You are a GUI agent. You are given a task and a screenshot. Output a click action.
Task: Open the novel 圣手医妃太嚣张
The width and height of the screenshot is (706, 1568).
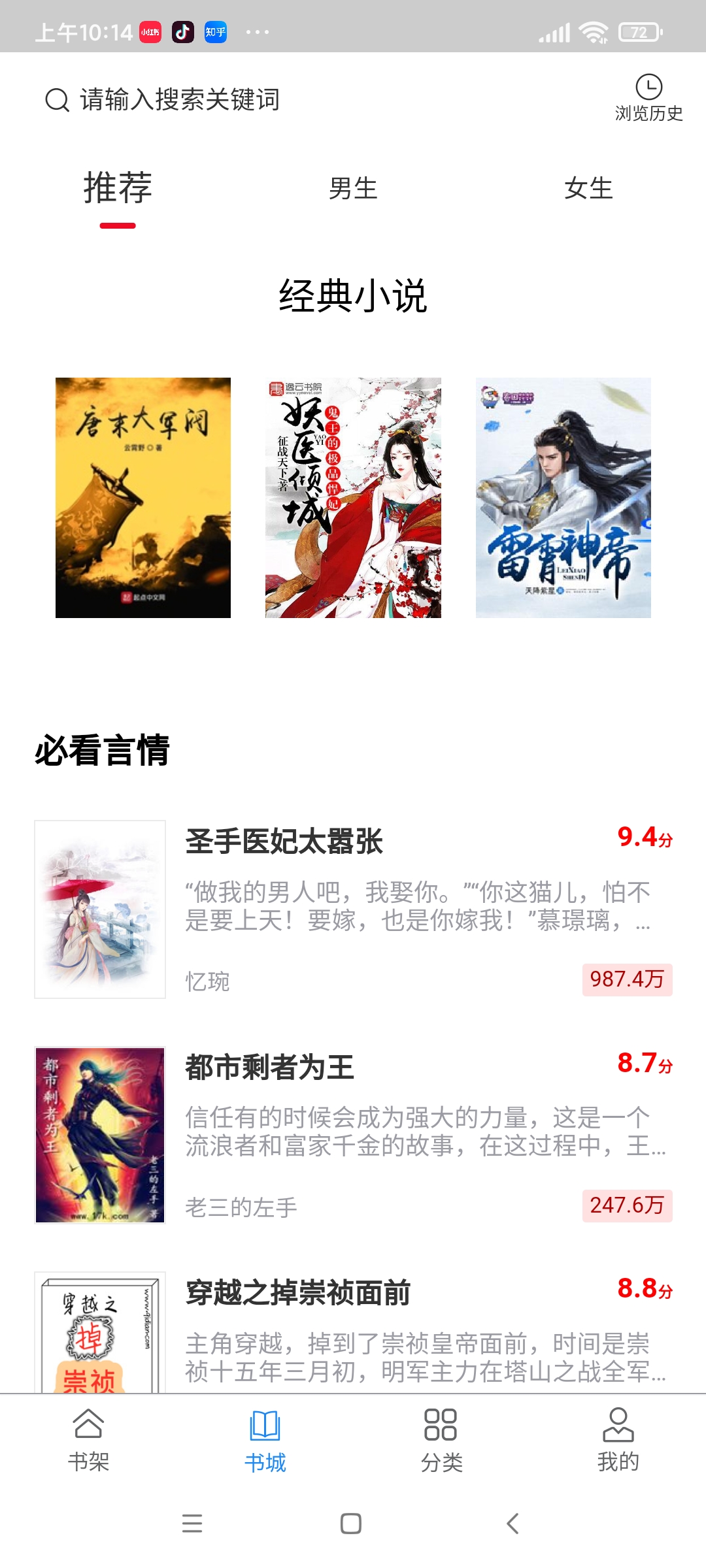click(284, 841)
